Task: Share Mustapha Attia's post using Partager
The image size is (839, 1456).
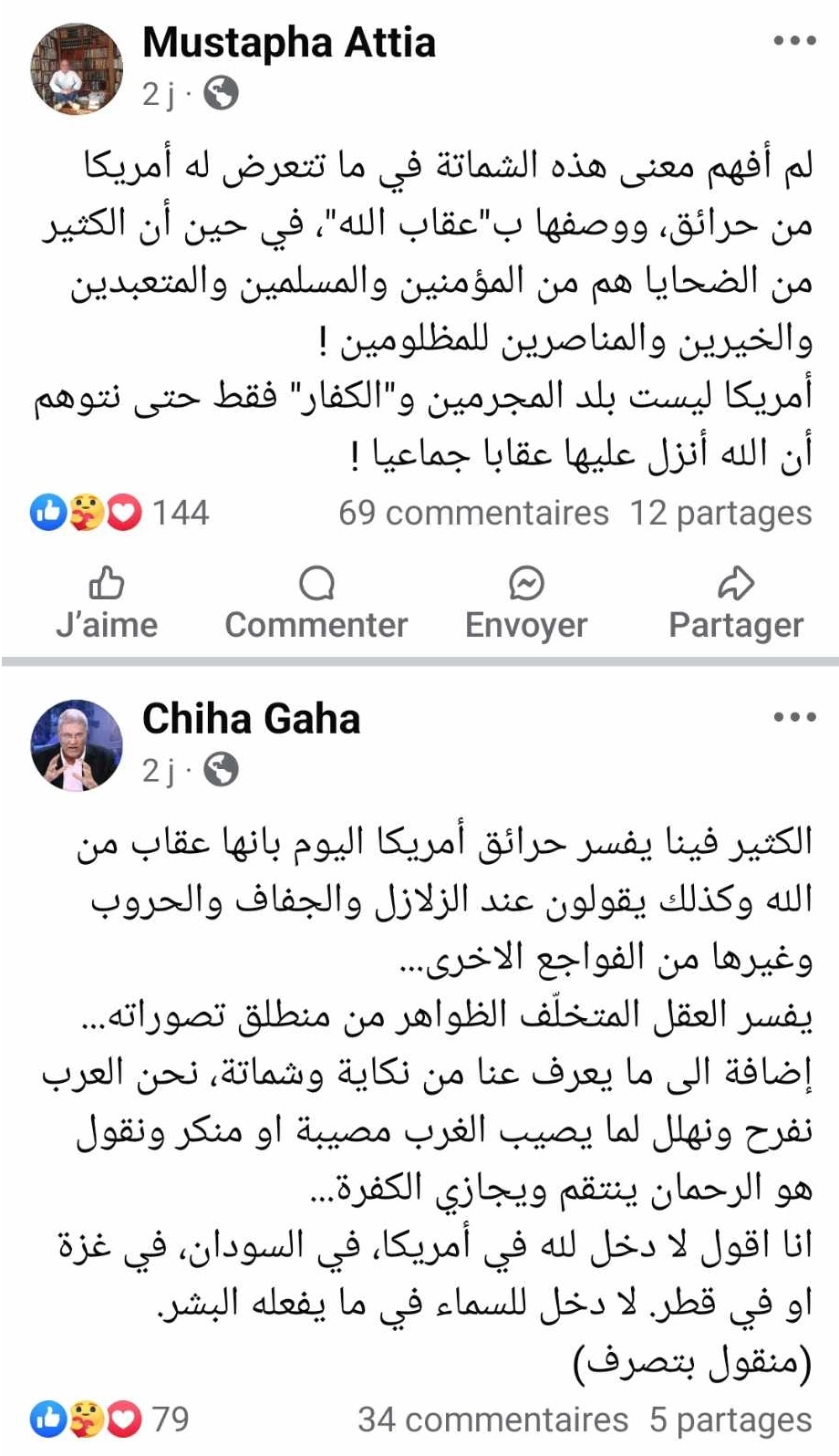Action: [736, 604]
